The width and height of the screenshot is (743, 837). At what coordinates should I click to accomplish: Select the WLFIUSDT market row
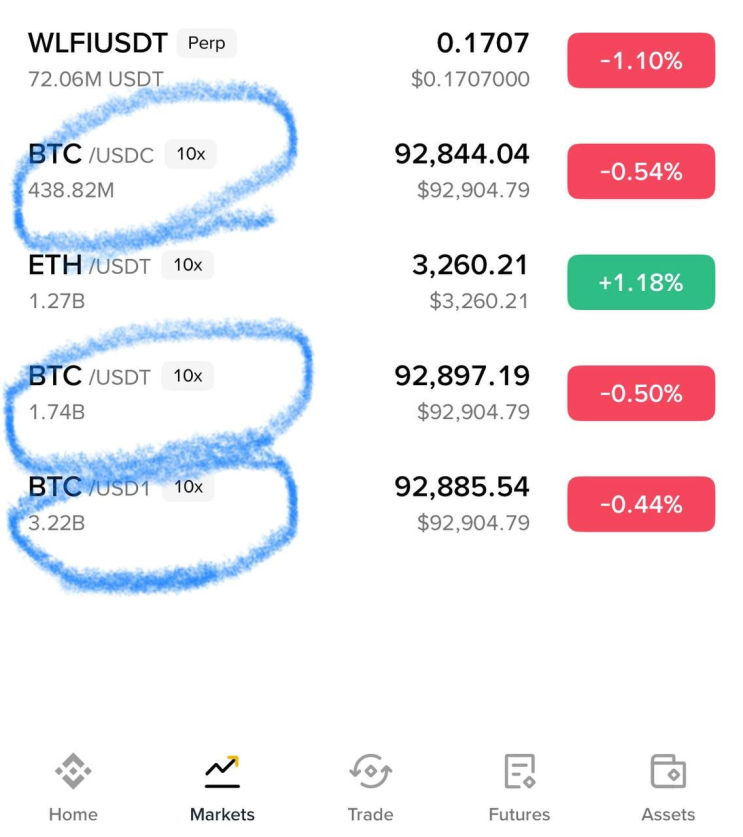[97, 43]
